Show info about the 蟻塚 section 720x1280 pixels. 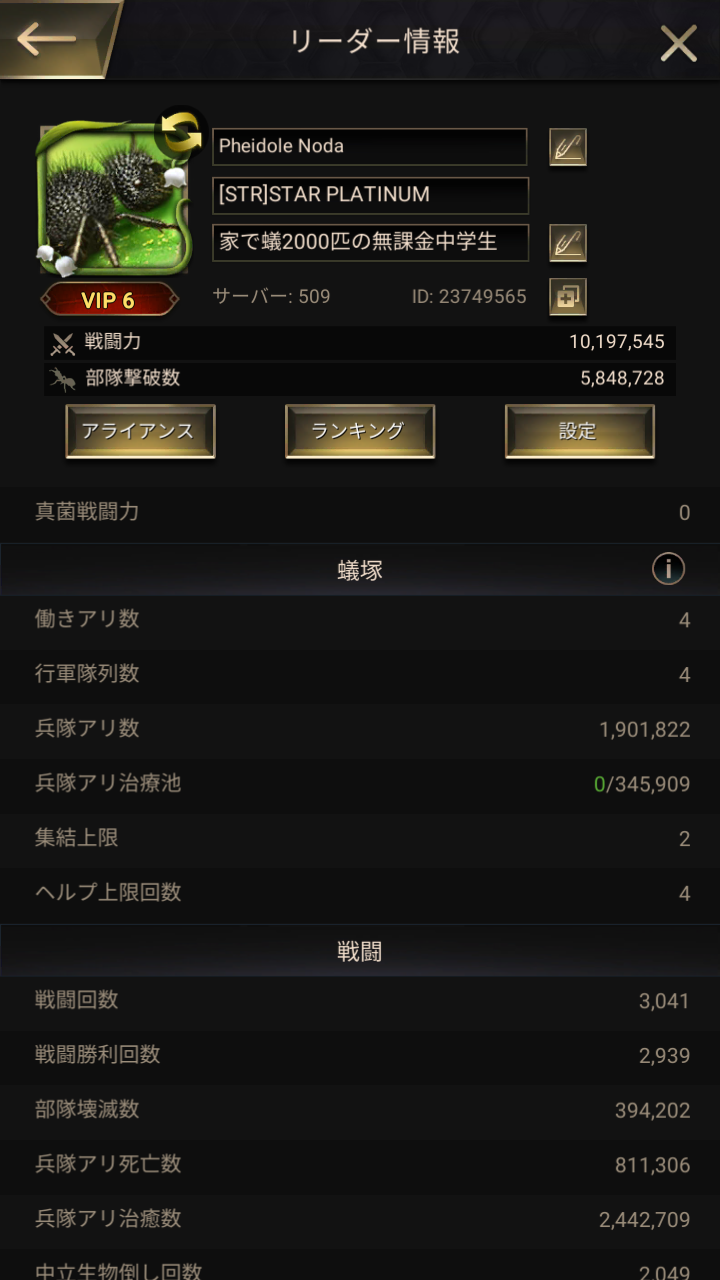668,570
